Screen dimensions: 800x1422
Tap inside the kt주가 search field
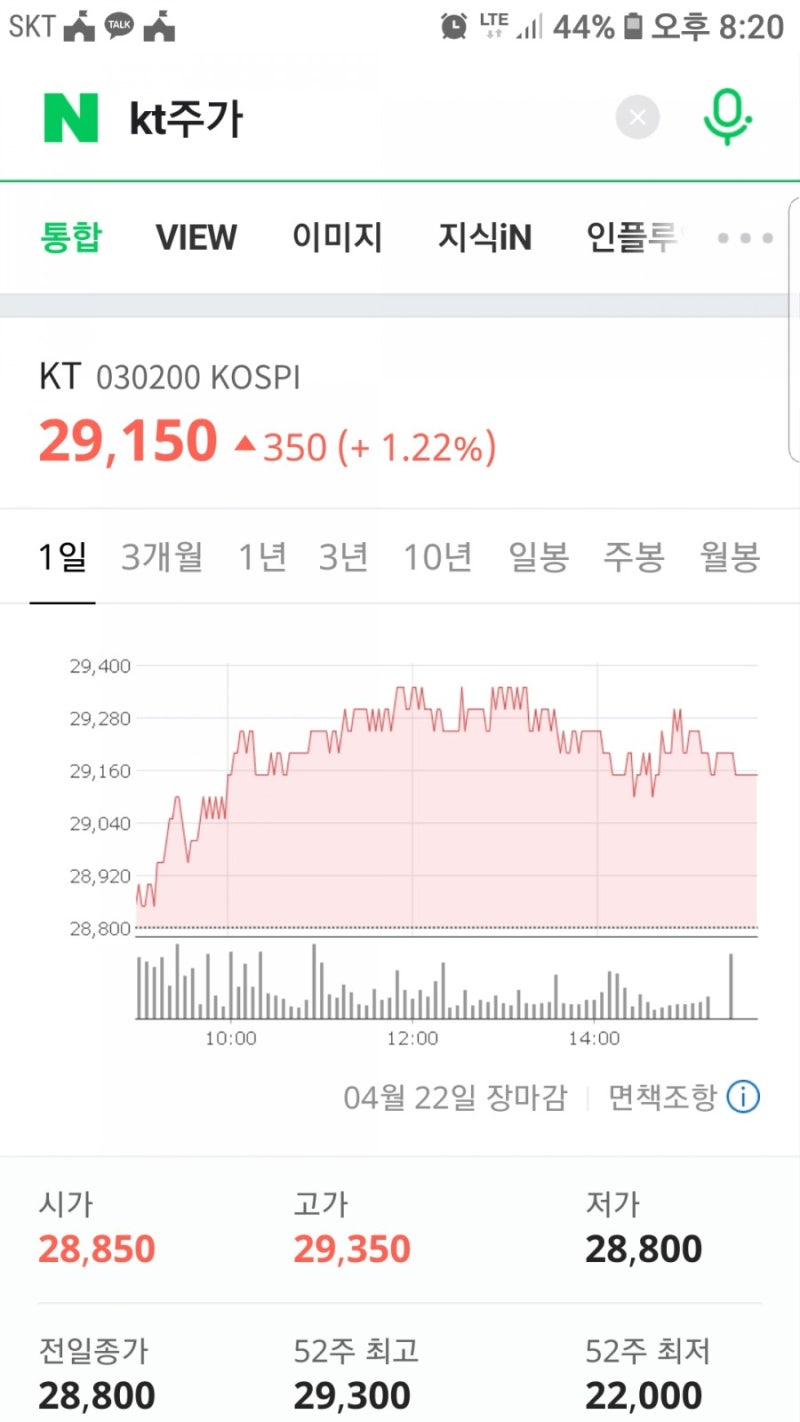300,117
